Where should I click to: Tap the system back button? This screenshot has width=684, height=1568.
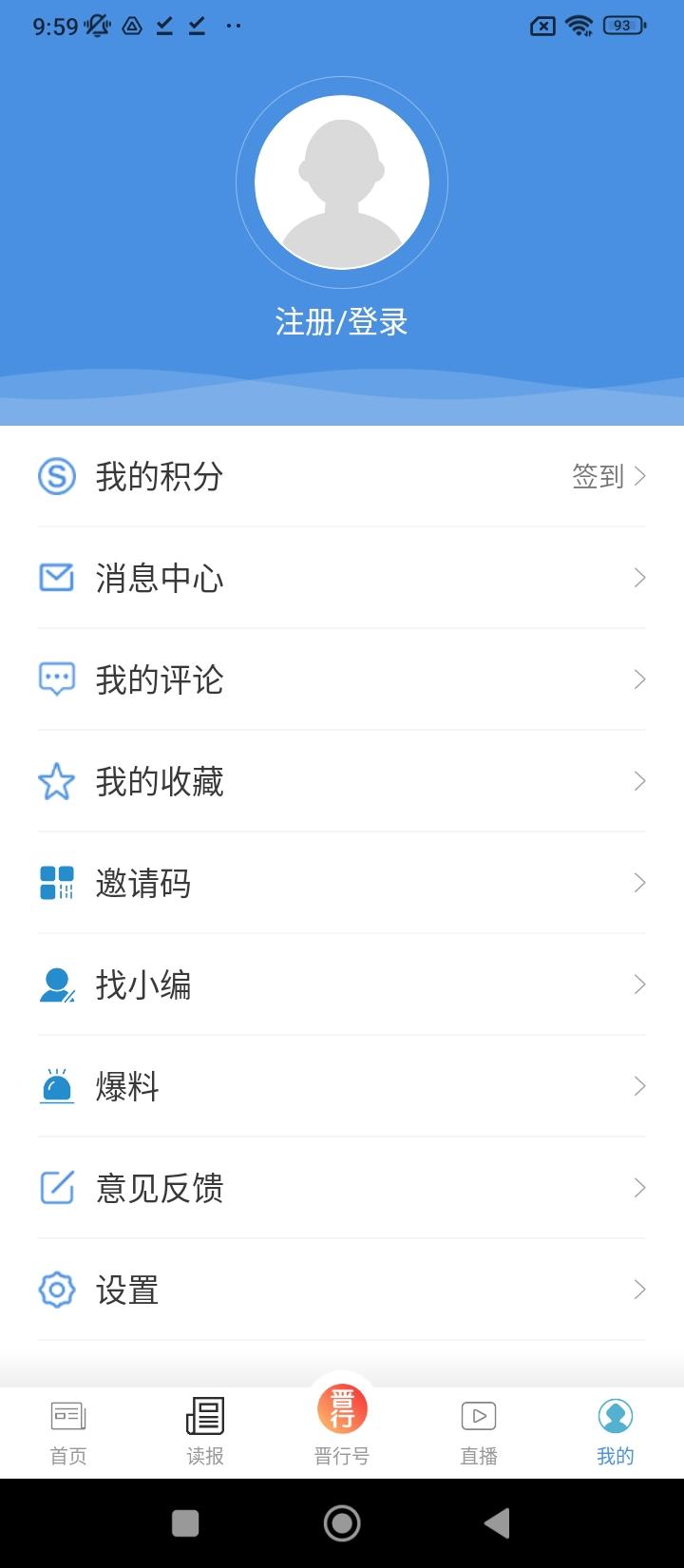497,1523
